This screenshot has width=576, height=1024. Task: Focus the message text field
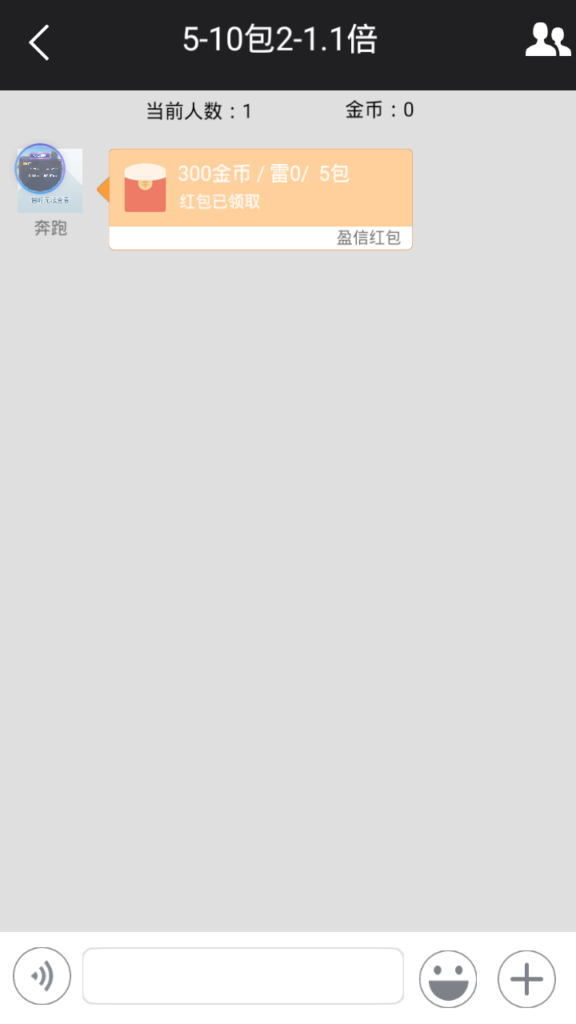coord(243,976)
